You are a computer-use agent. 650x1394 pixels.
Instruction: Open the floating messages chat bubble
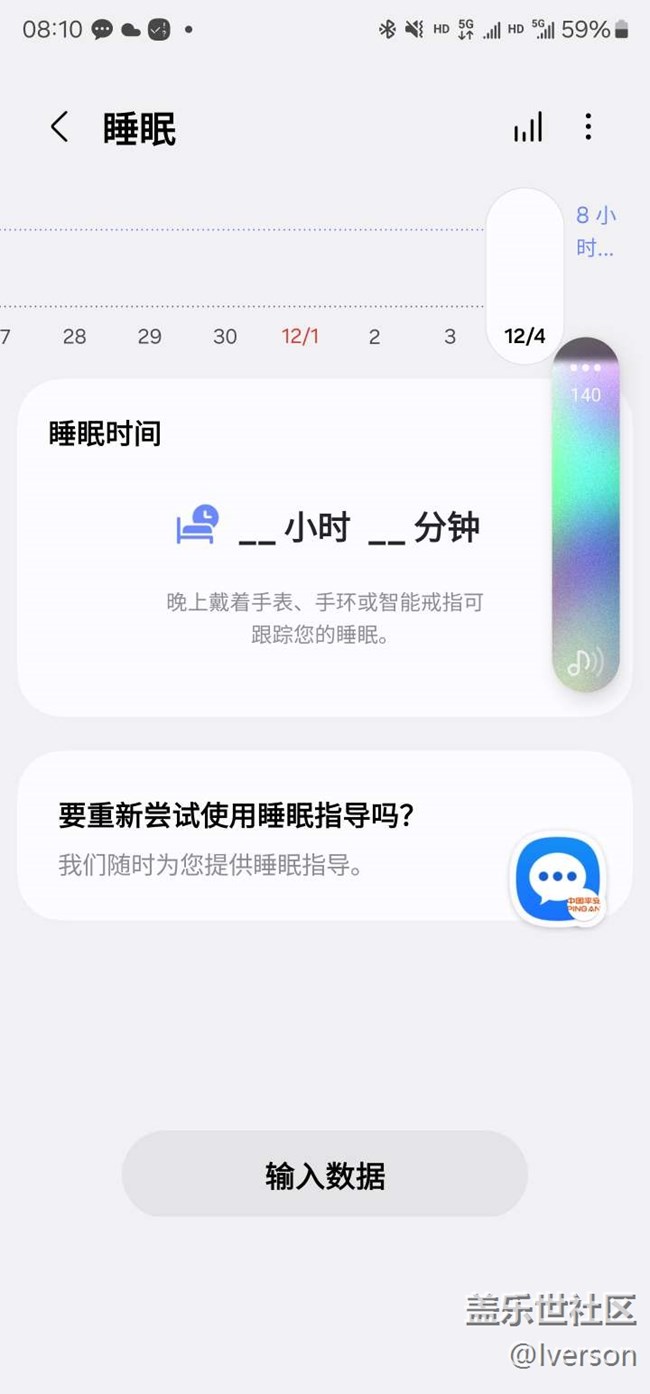click(557, 879)
